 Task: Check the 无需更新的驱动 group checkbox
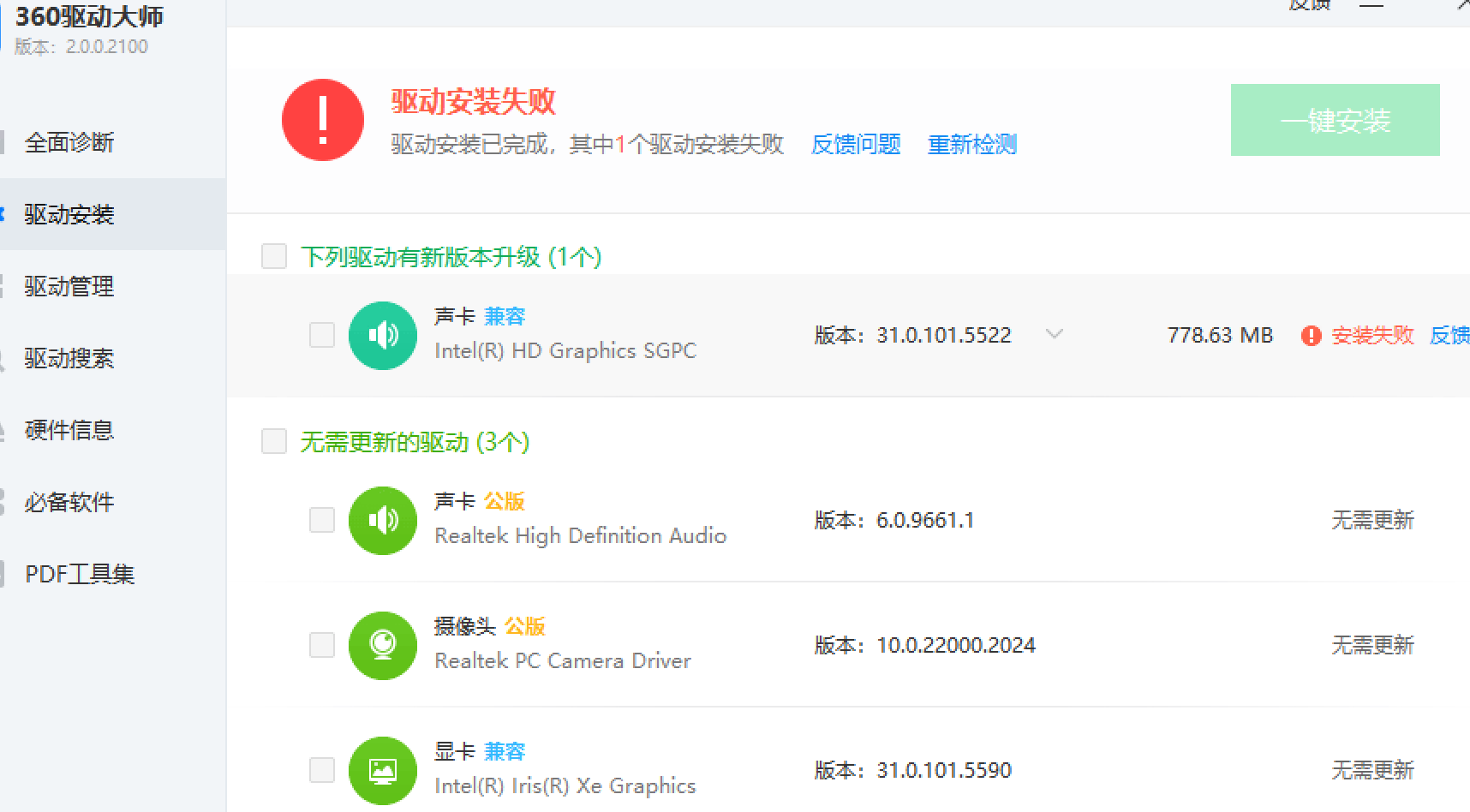click(274, 441)
